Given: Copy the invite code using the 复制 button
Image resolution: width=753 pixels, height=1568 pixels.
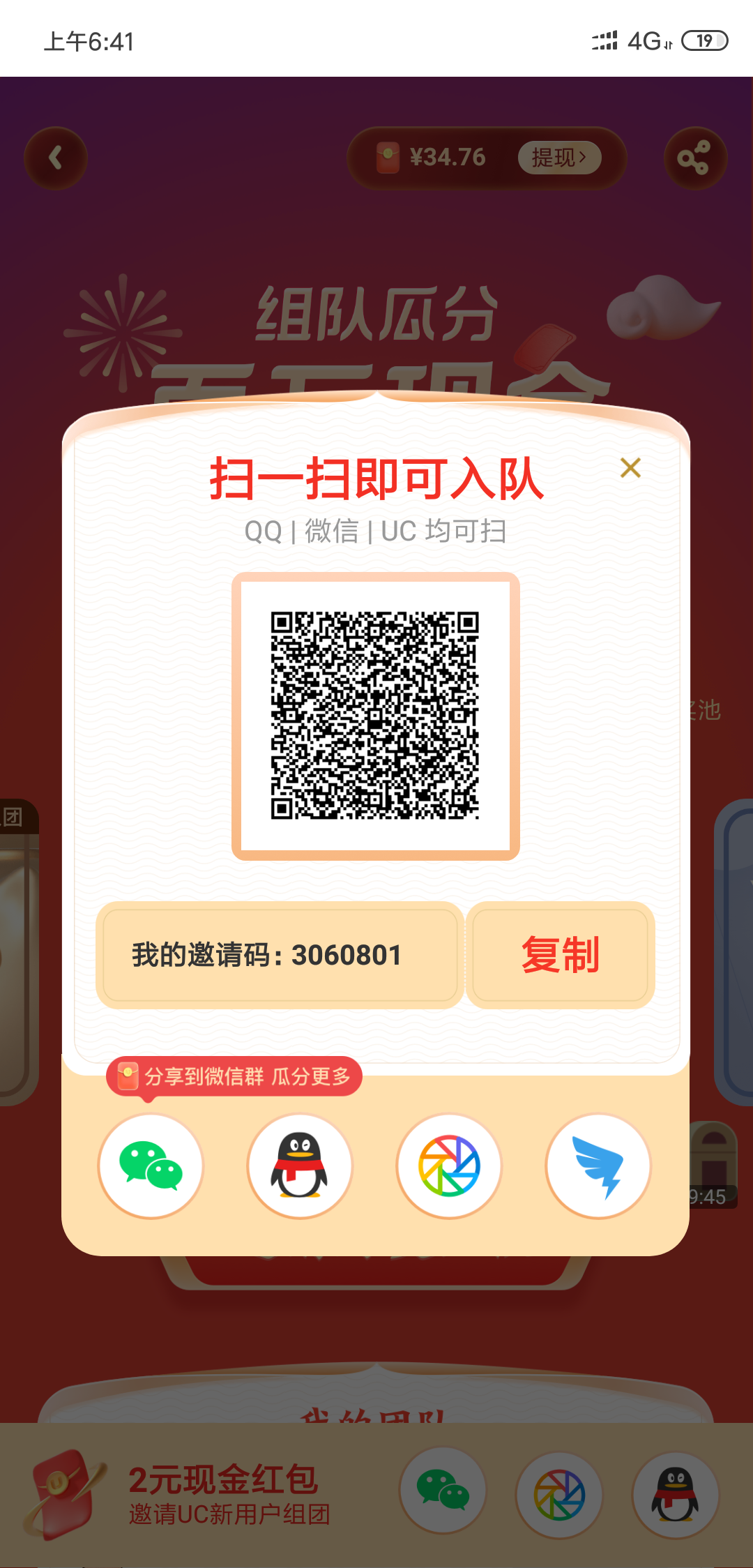Looking at the screenshot, I should tap(560, 955).
